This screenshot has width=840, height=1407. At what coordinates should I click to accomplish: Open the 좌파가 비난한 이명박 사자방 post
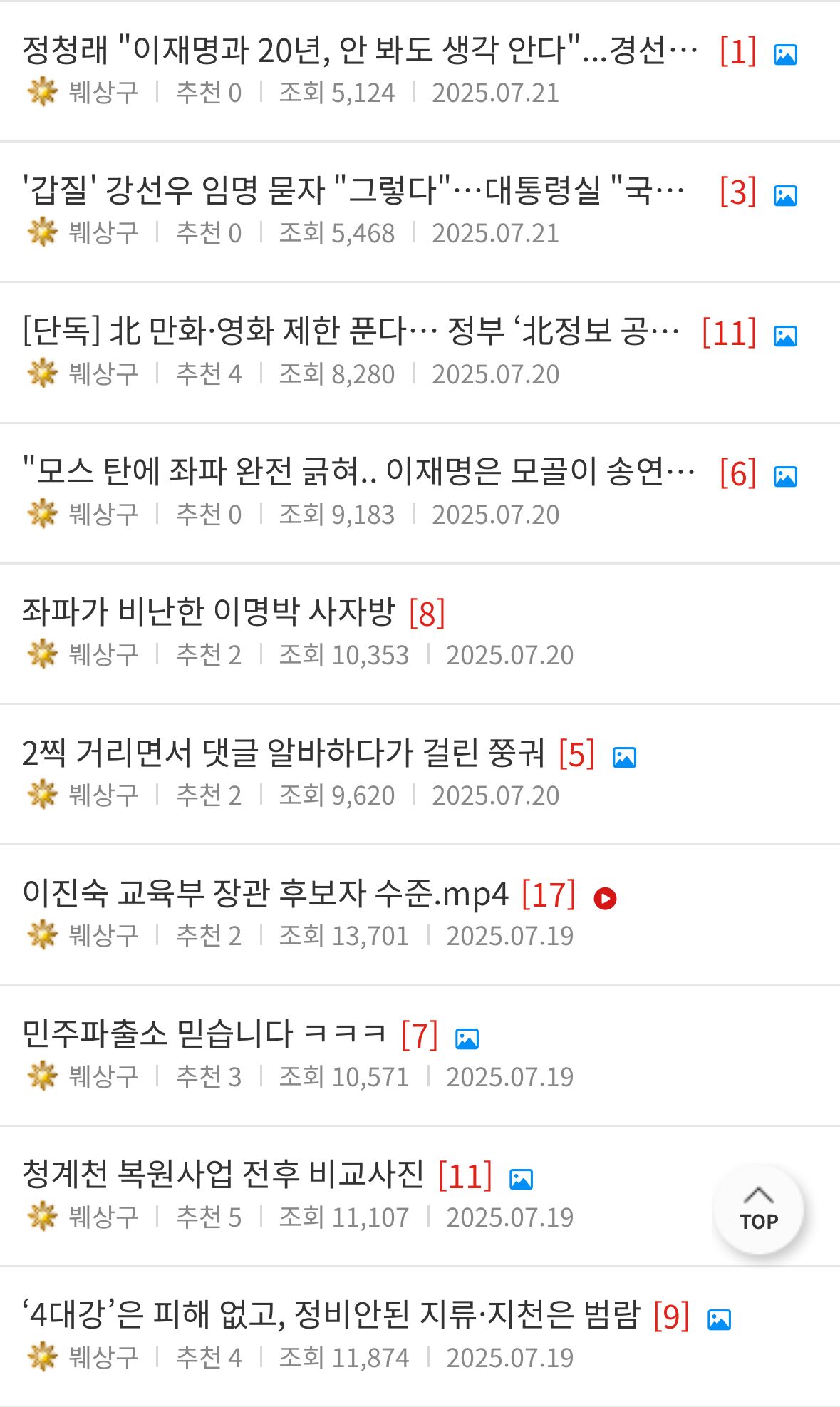208,612
